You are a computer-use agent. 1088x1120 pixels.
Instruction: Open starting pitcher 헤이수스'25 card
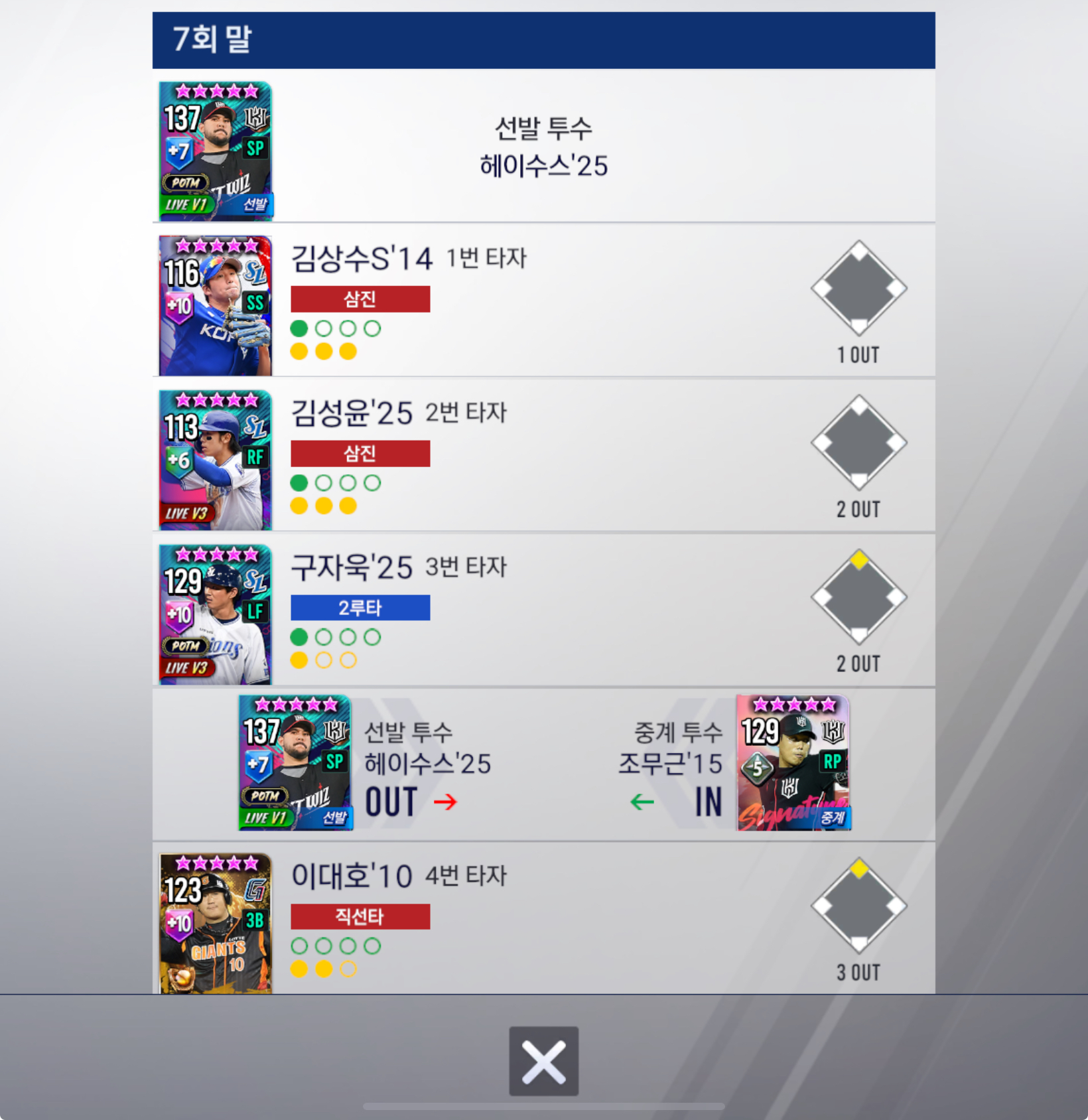[216, 151]
